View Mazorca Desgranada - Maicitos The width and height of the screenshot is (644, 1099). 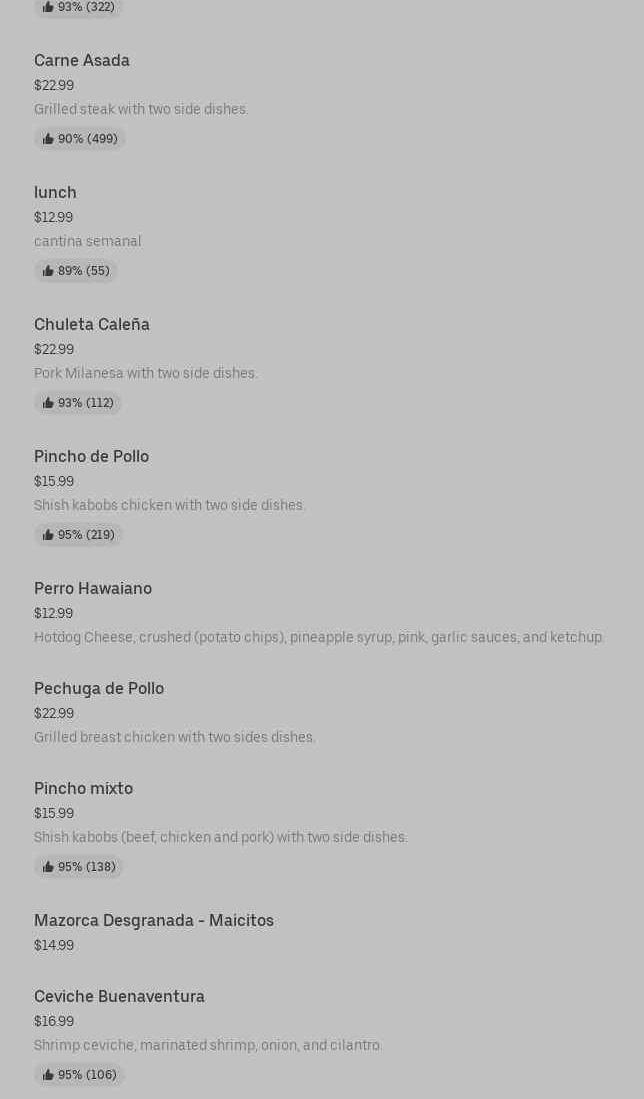[154, 921]
